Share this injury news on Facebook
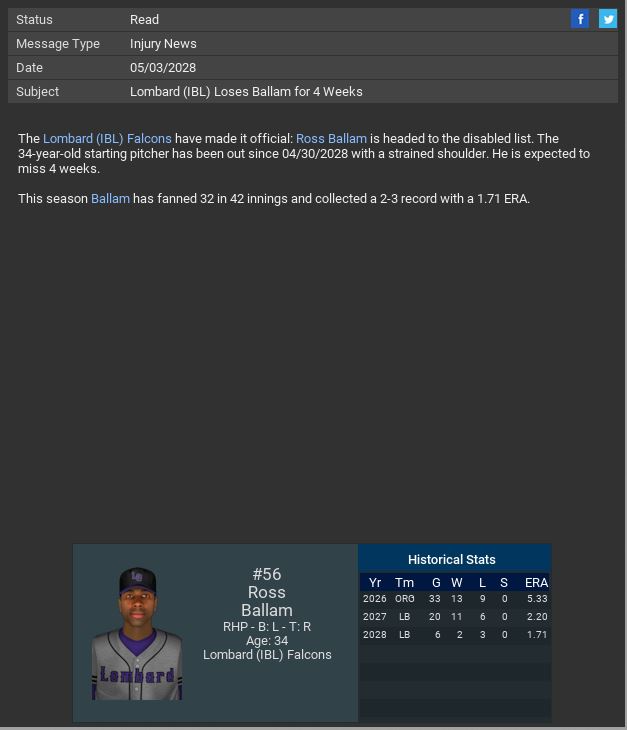Screen dimensions: 627x730 pos(580,19)
